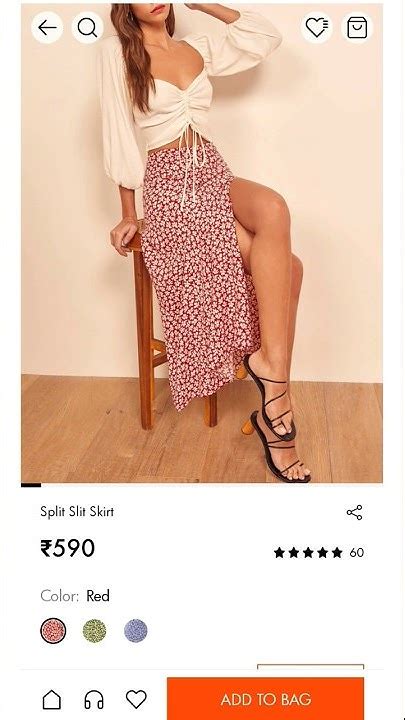Open the wishlist from the top bar
This screenshot has height=720, width=405.
[x=317, y=28]
